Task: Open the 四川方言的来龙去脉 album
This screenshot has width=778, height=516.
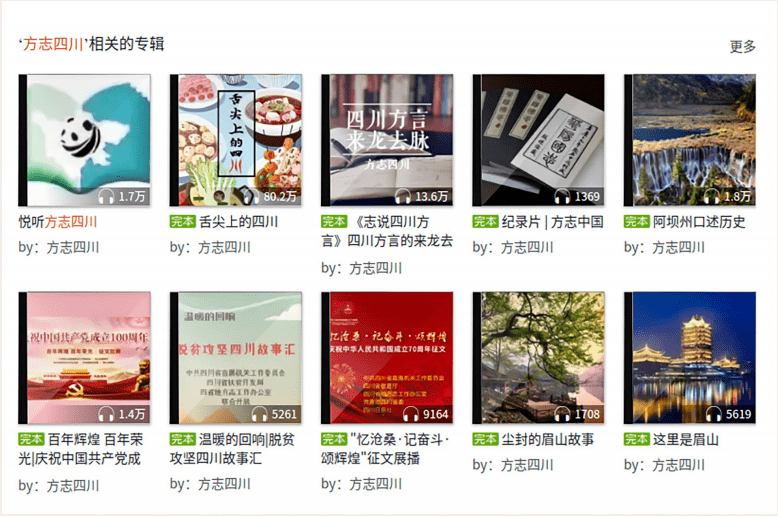Action: click(x=386, y=140)
